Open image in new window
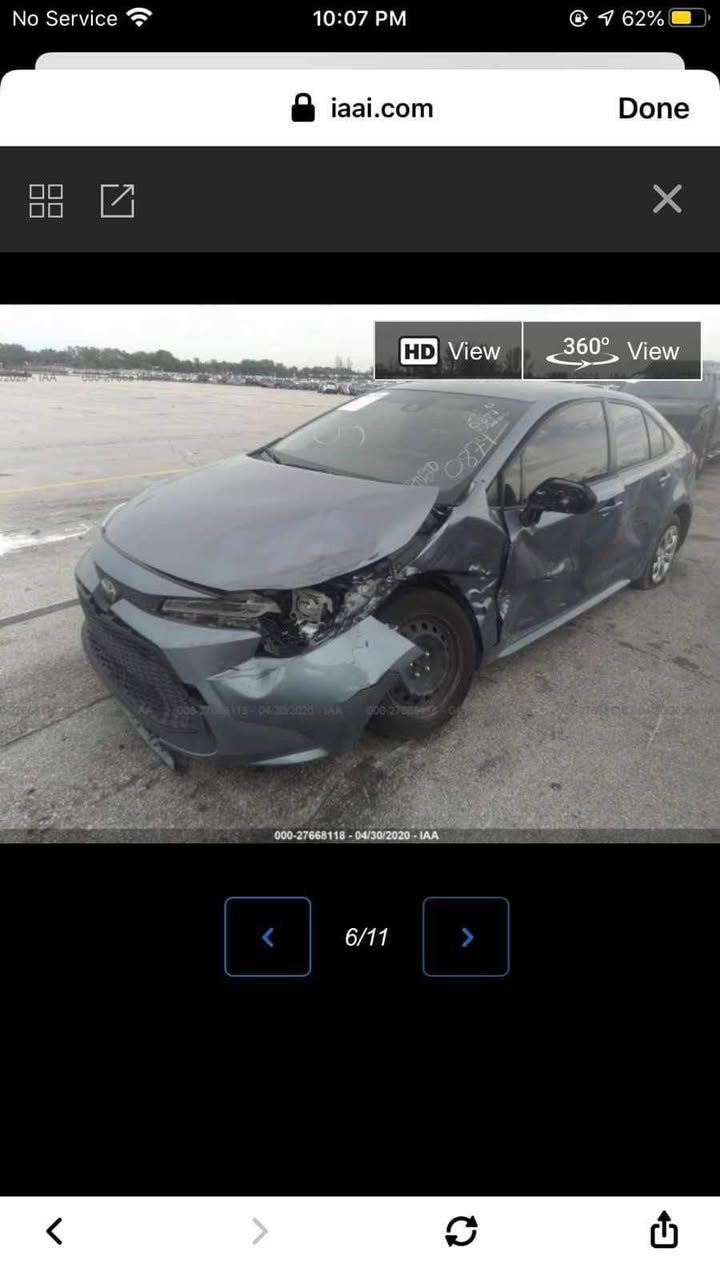Screen dimensions: 720x1280 click(x=117, y=200)
